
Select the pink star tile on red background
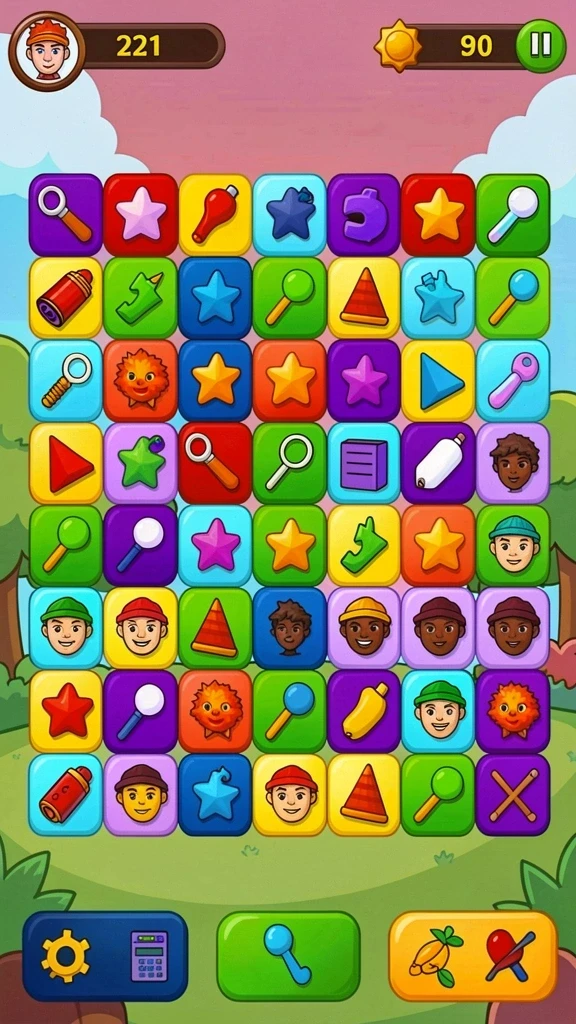140,215
